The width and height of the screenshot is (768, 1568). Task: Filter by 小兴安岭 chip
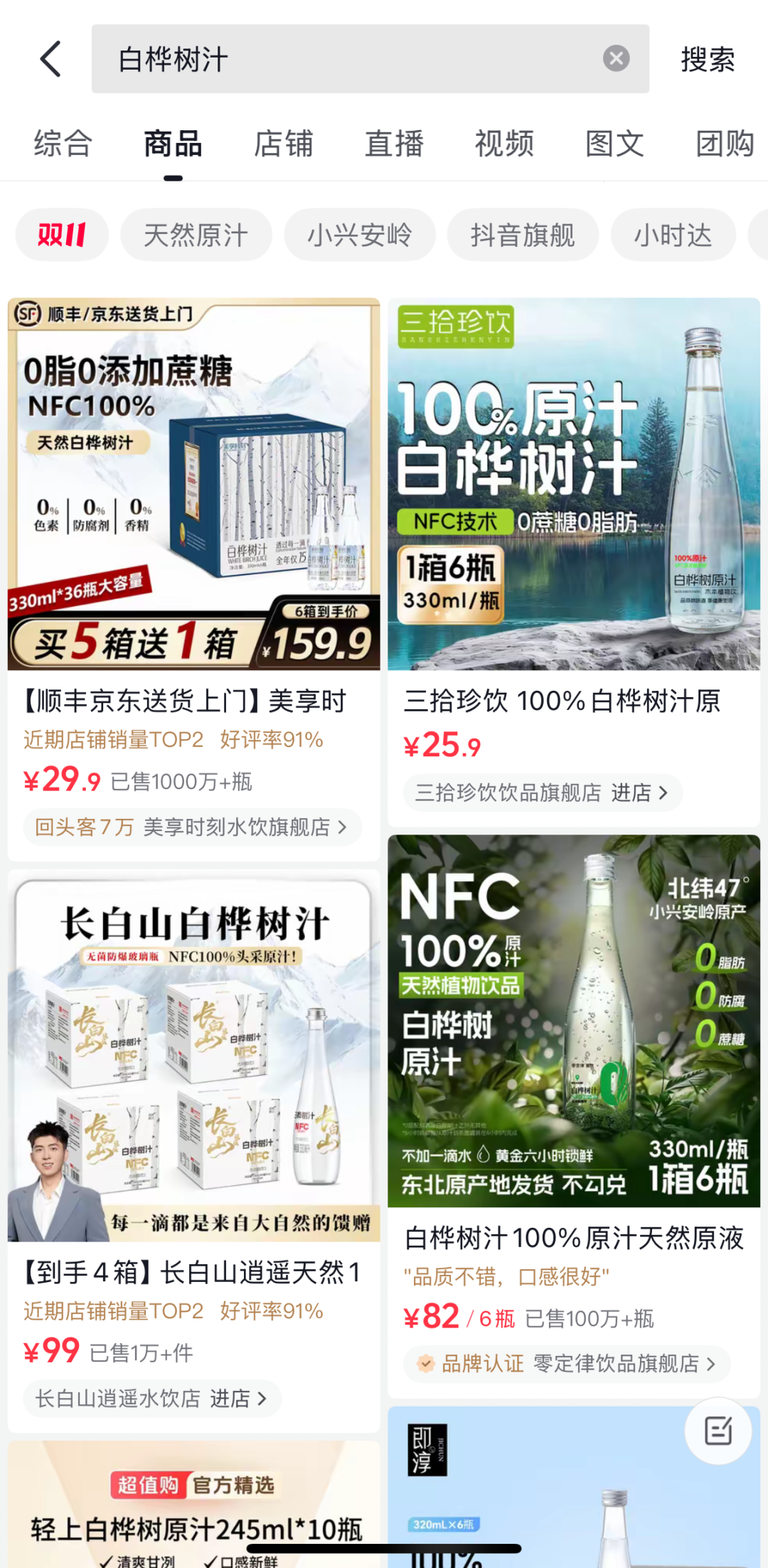359,235
